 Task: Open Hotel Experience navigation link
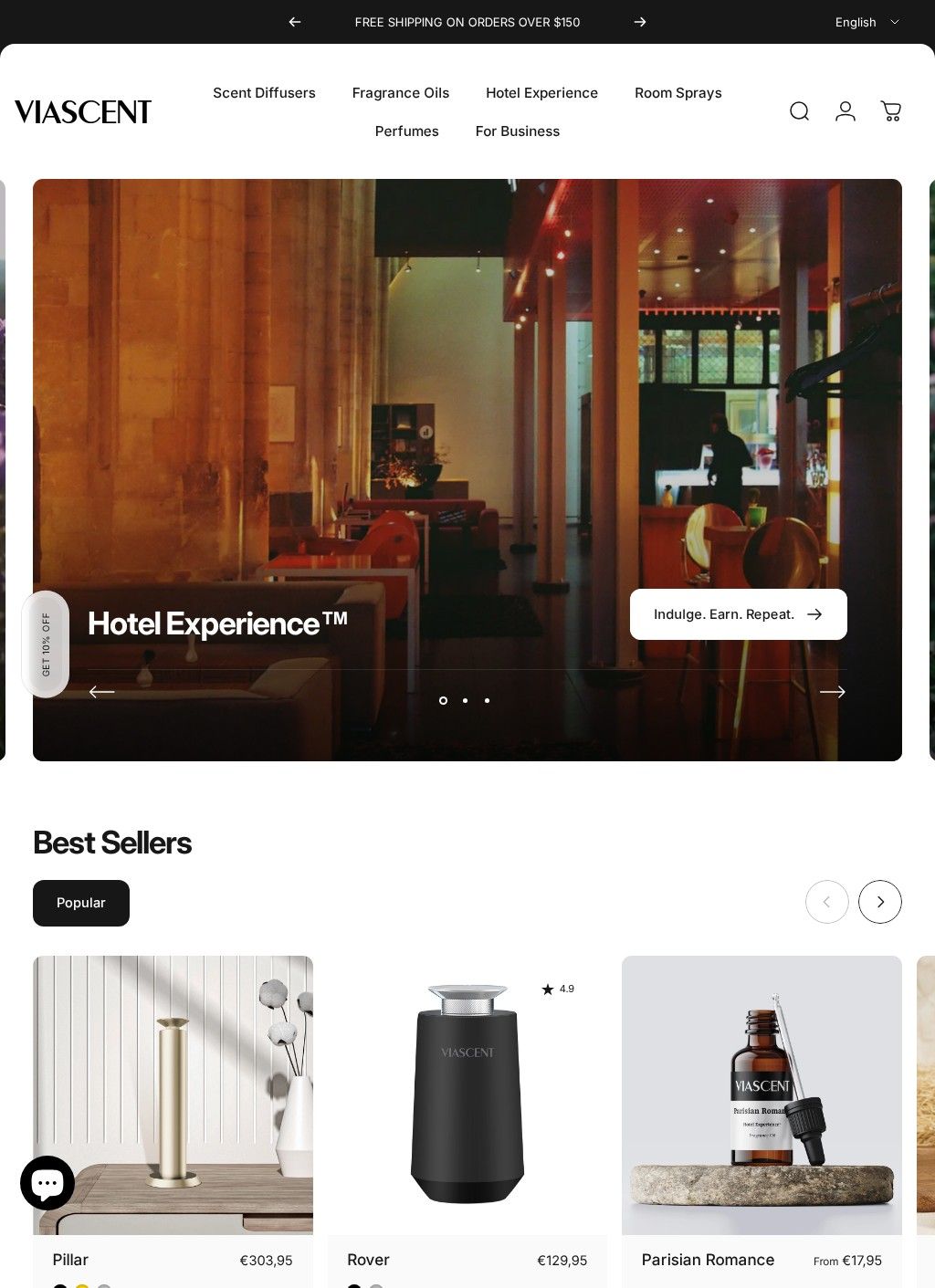pos(541,93)
